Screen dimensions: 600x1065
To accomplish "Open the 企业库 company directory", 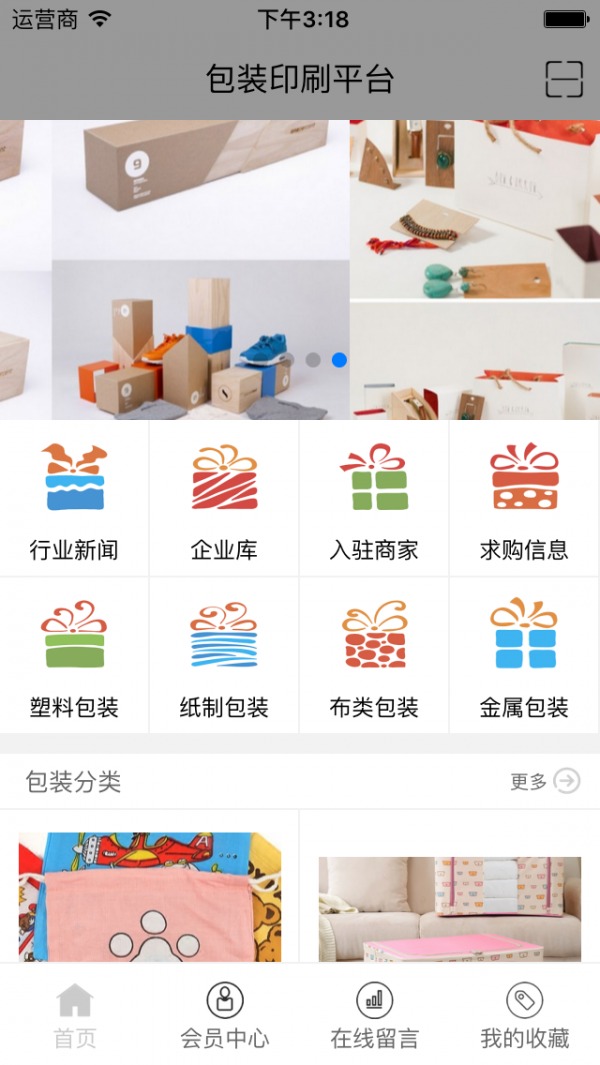I will [x=224, y=500].
